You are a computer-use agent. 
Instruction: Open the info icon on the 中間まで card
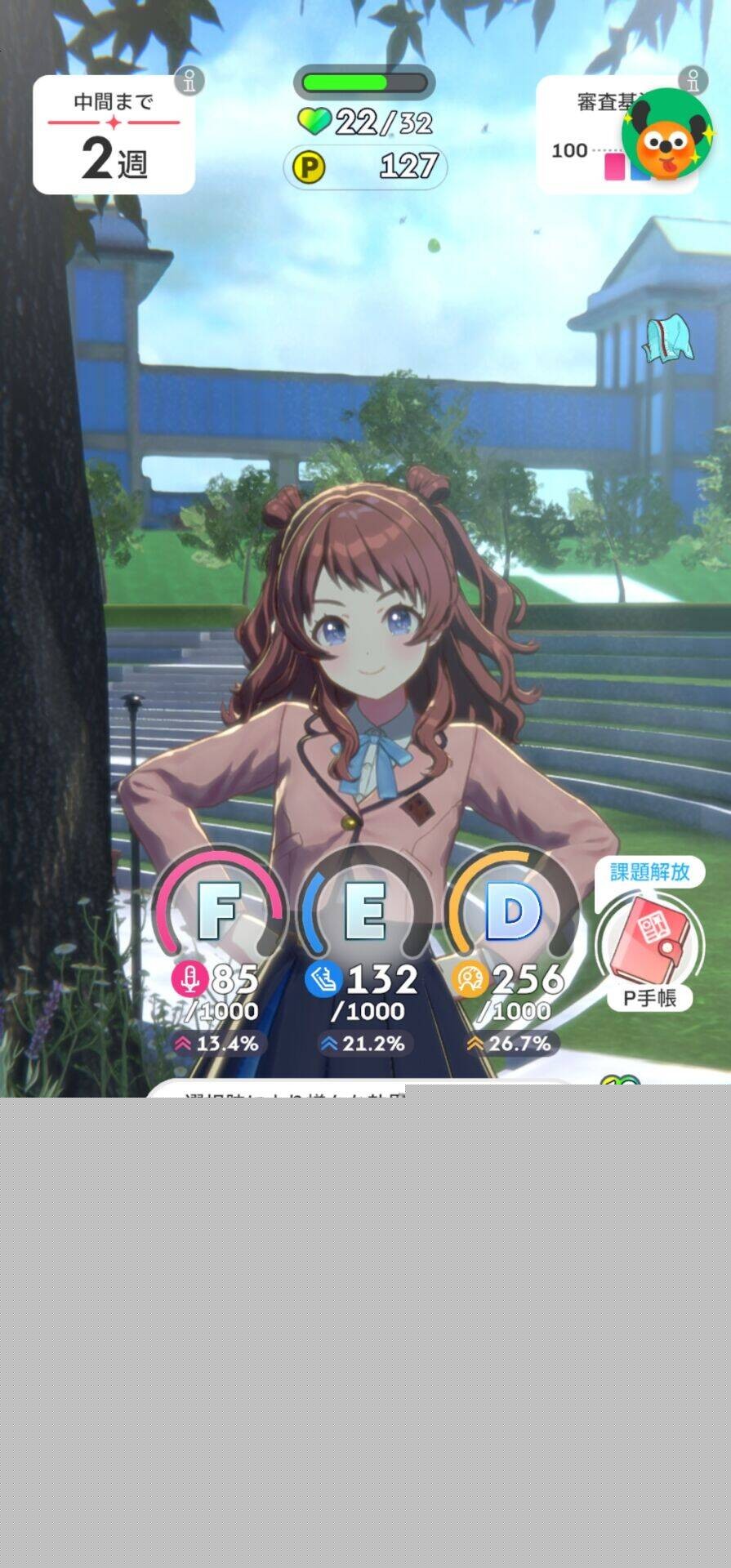click(x=189, y=82)
